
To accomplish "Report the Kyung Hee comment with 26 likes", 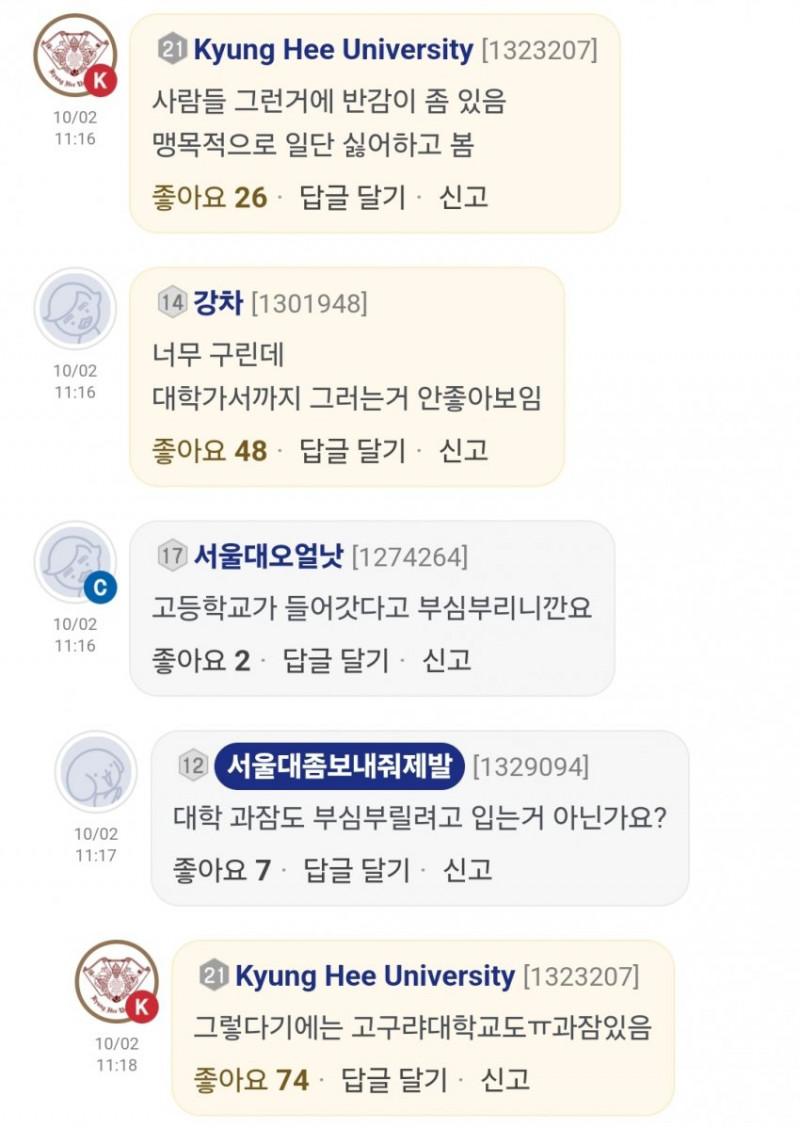I will (464, 197).
